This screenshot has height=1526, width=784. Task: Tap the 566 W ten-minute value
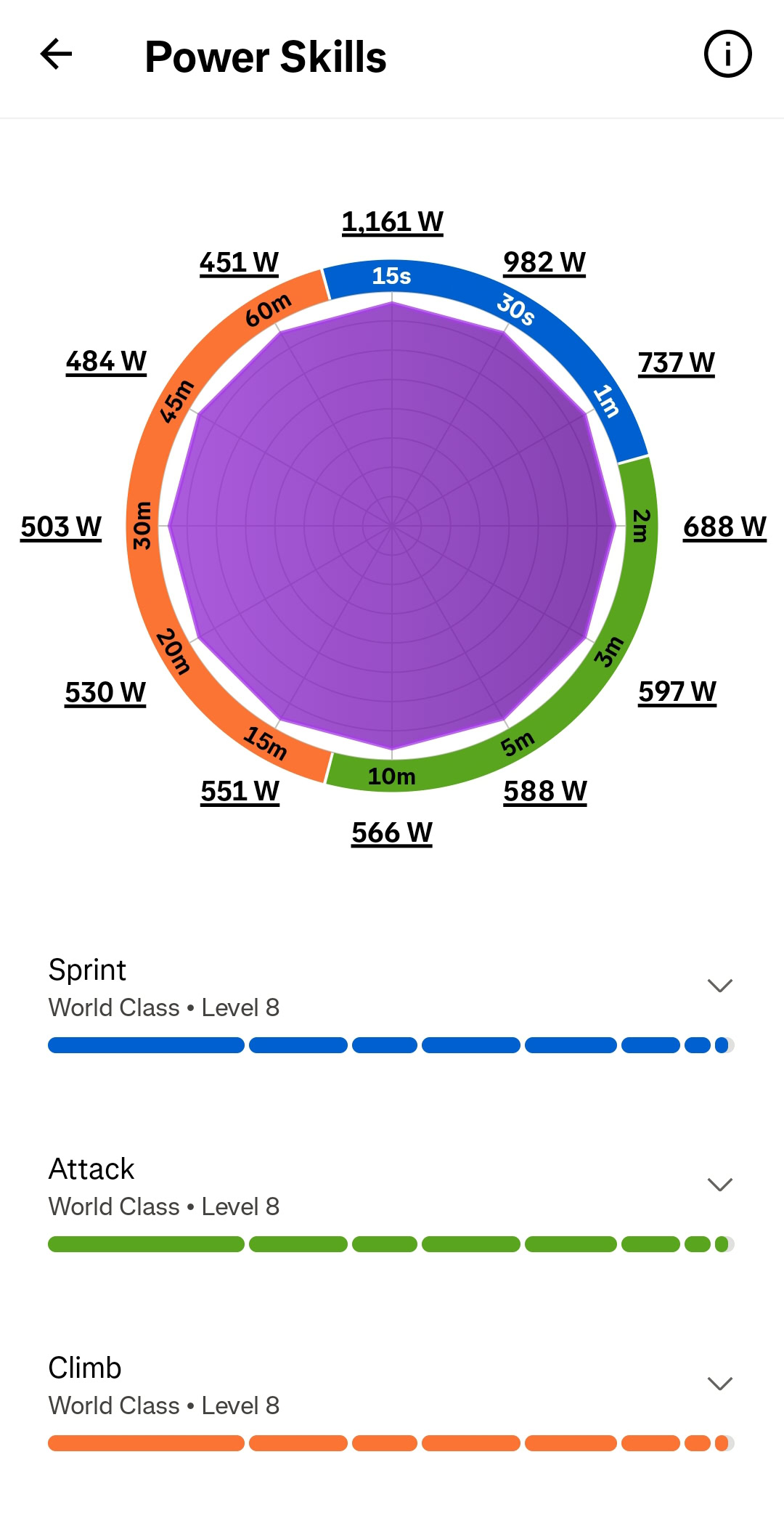392,832
